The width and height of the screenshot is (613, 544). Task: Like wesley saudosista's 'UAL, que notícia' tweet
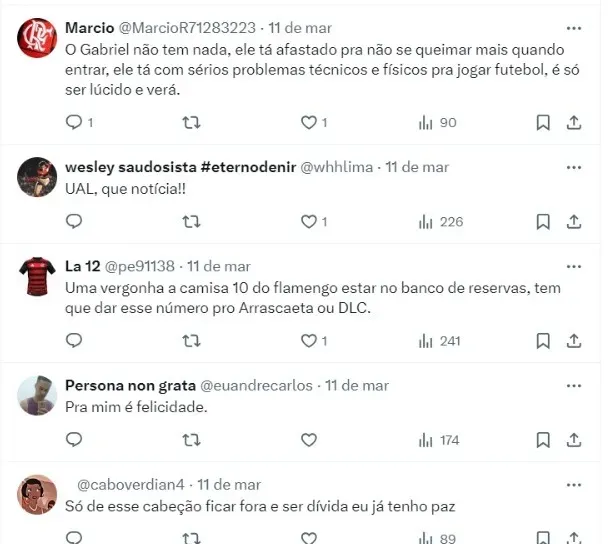coord(309,221)
